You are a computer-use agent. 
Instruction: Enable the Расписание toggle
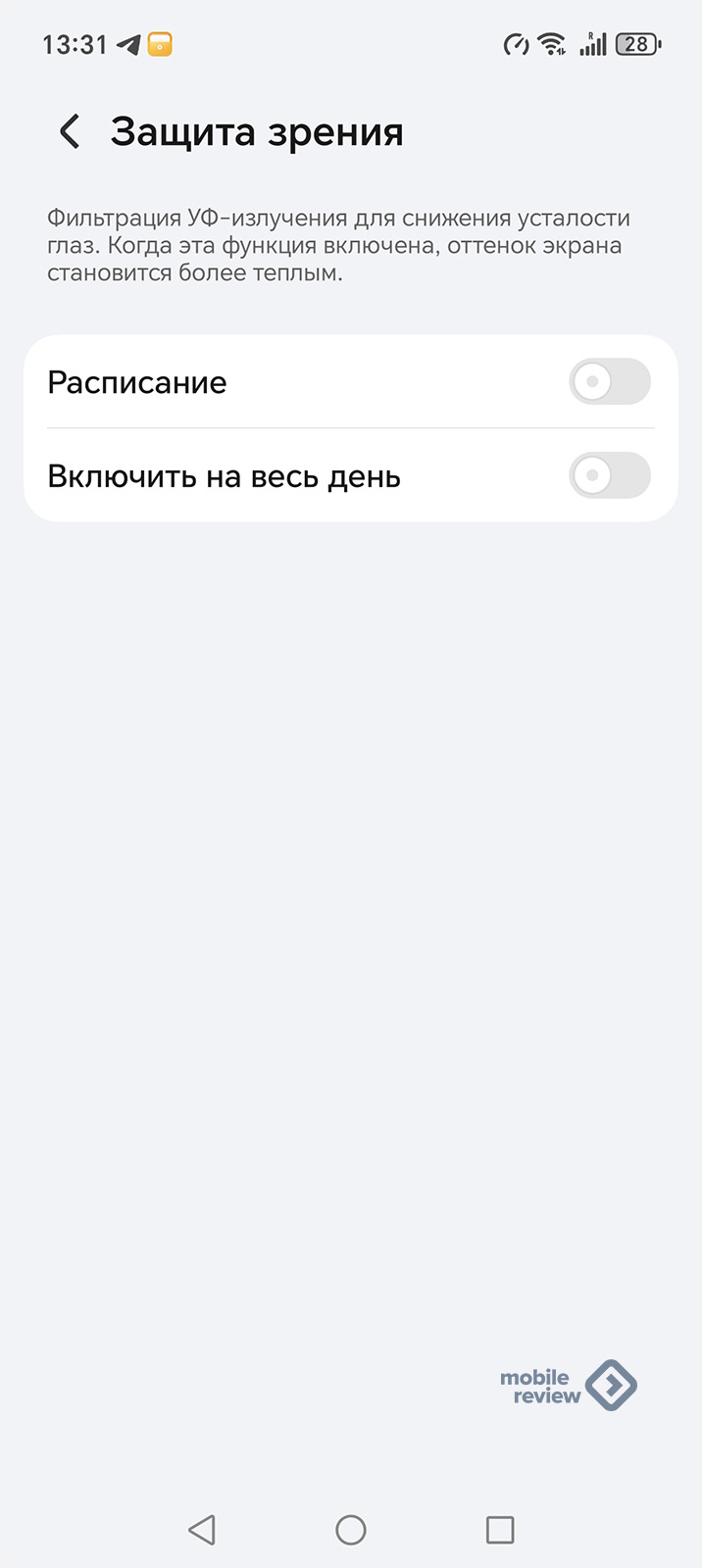[x=609, y=382]
